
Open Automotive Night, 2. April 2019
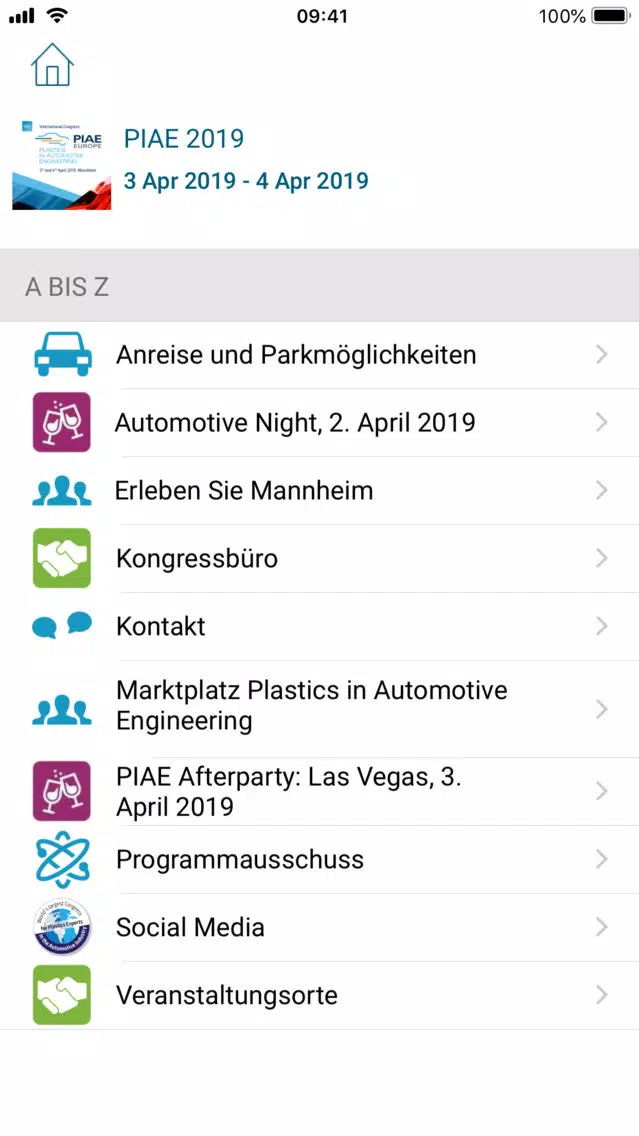(320, 422)
